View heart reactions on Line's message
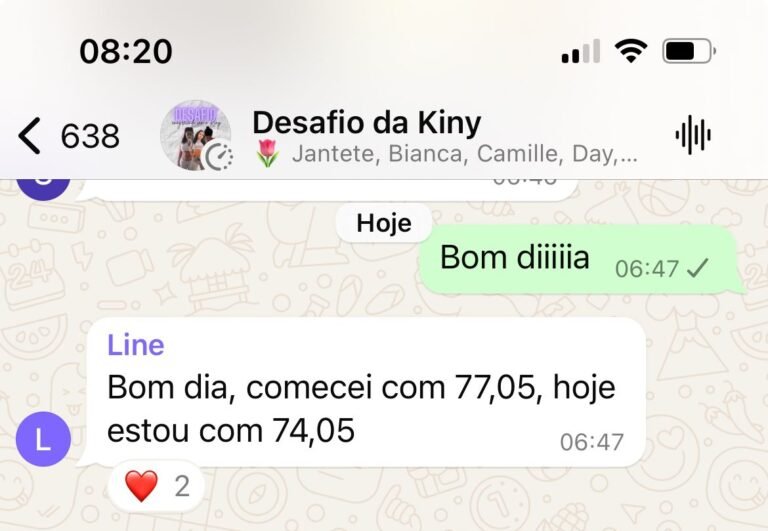 157,487
